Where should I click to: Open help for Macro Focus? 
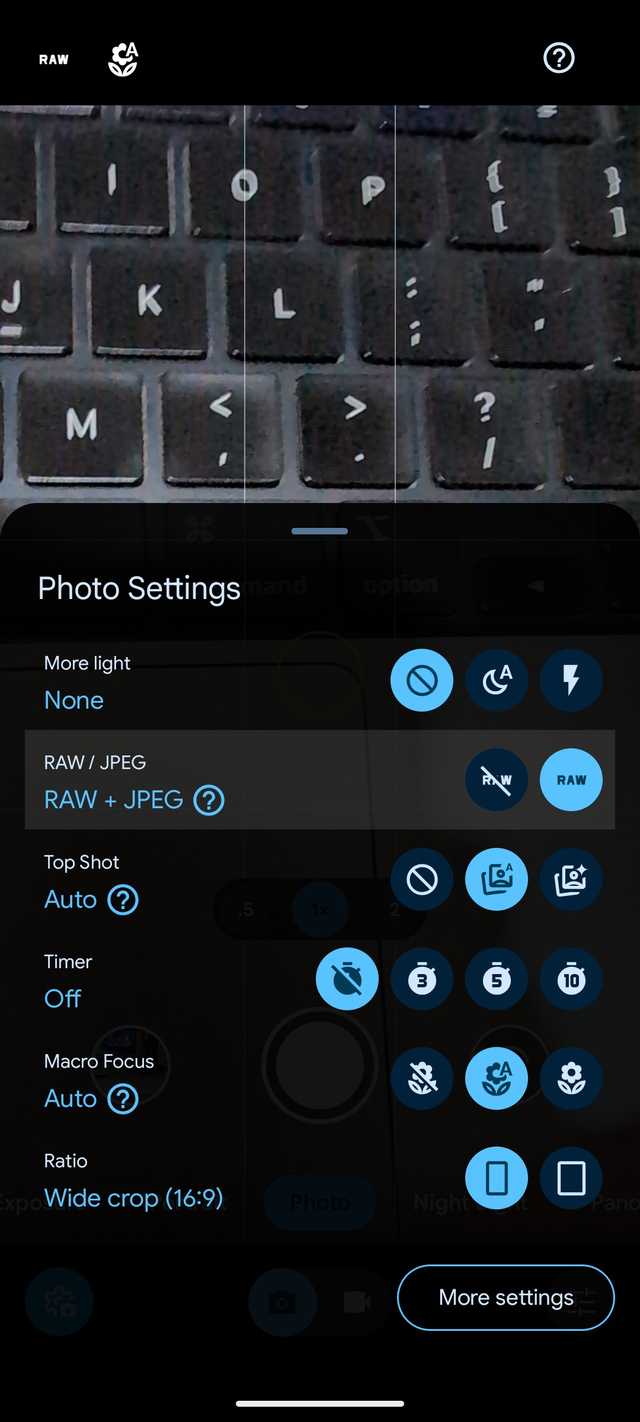123,1099
